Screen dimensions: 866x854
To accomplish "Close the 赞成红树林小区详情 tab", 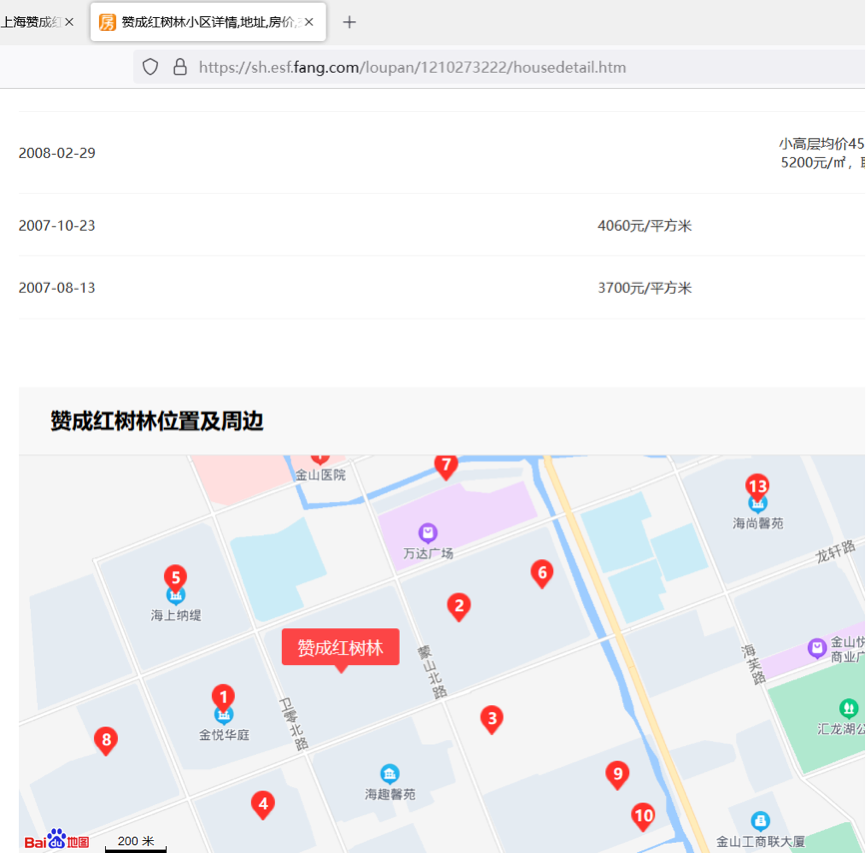I will tap(309, 22).
